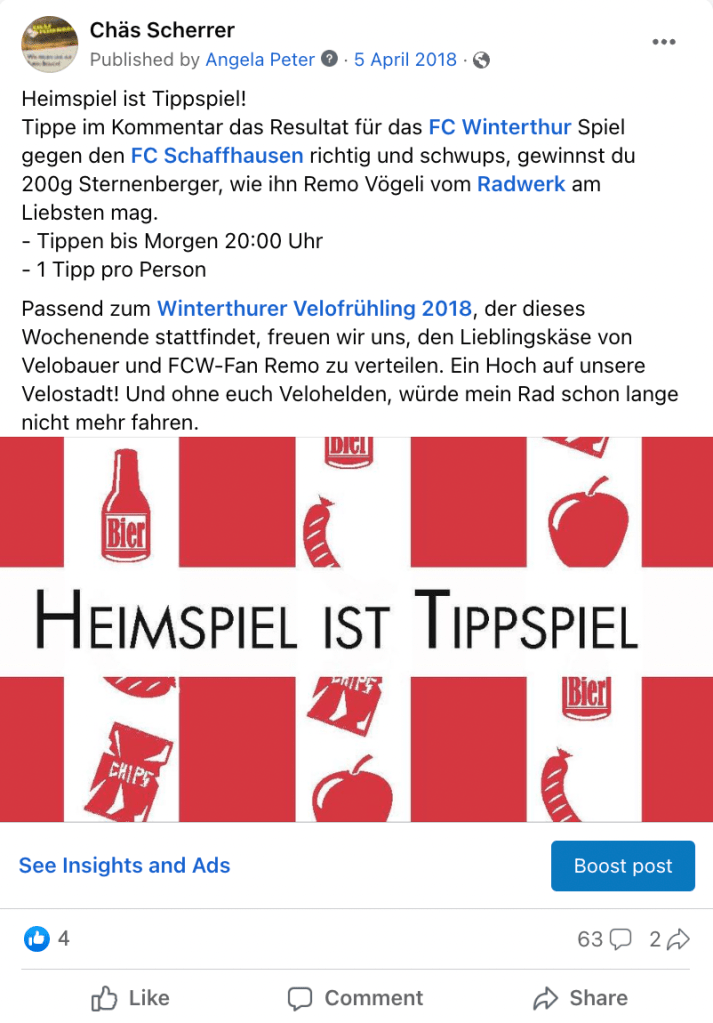Open the 5 April 2018 post timestamp
The width and height of the screenshot is (713, 1023).
[405, 60]
